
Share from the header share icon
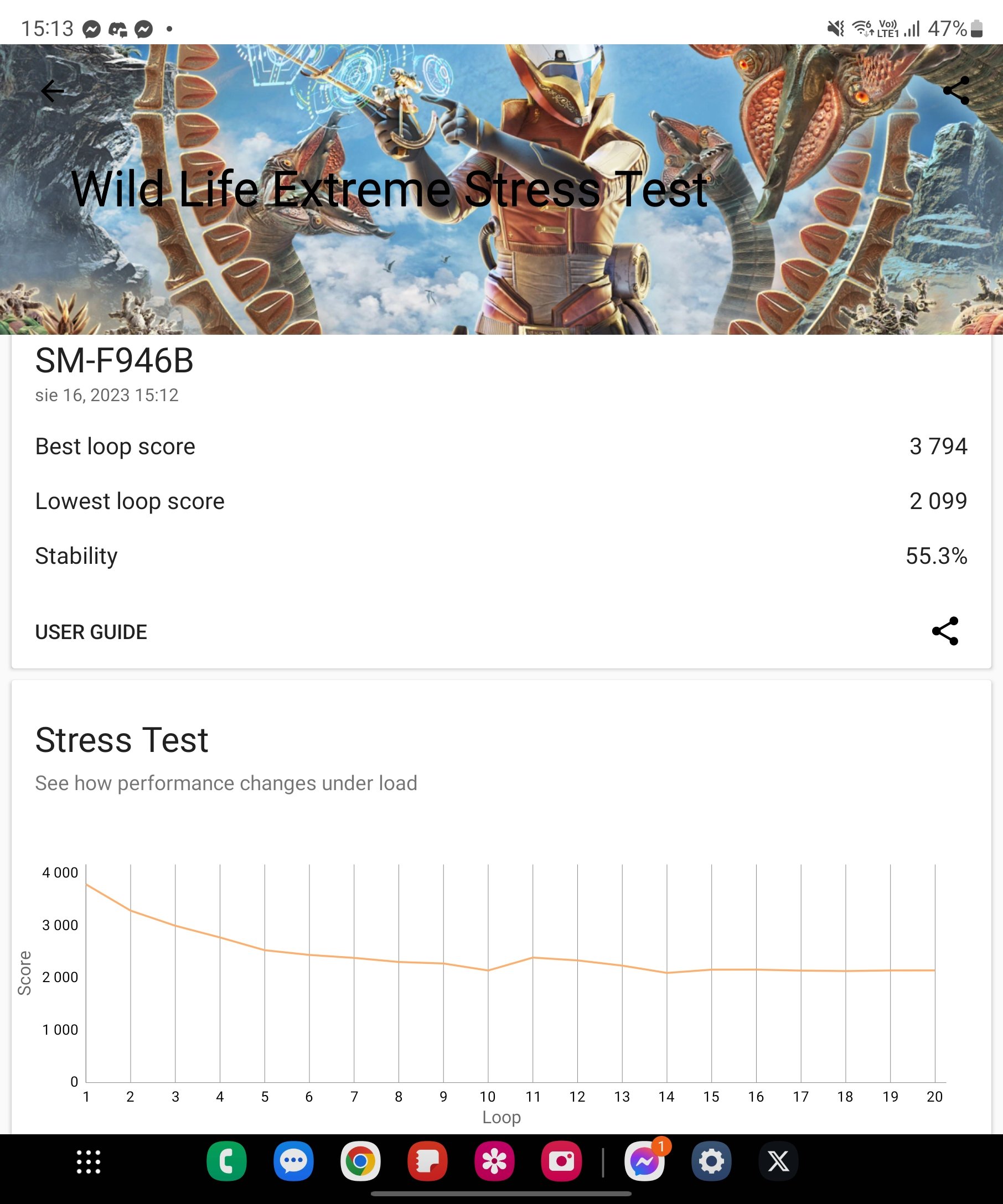pos(956,90)
